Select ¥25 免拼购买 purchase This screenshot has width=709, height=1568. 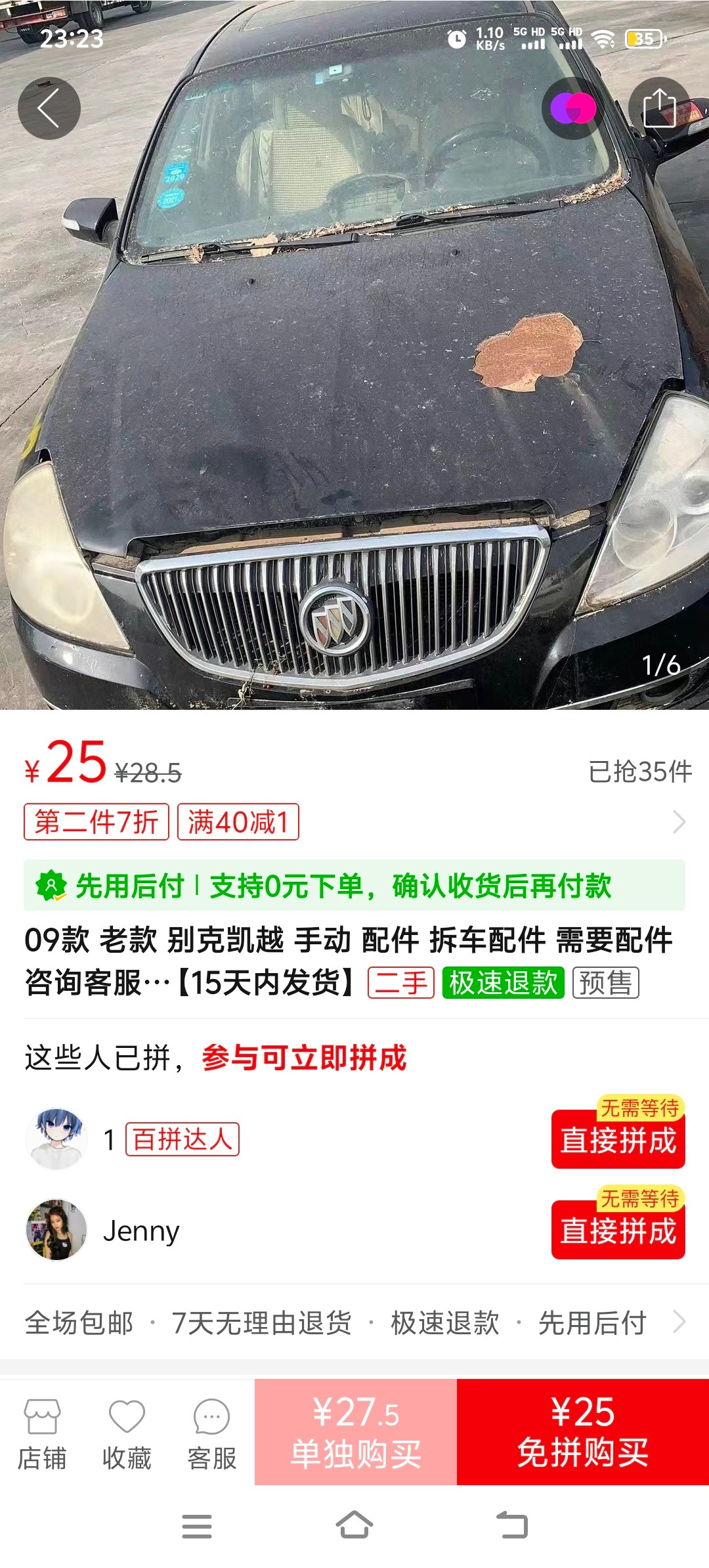point(583,1432)
